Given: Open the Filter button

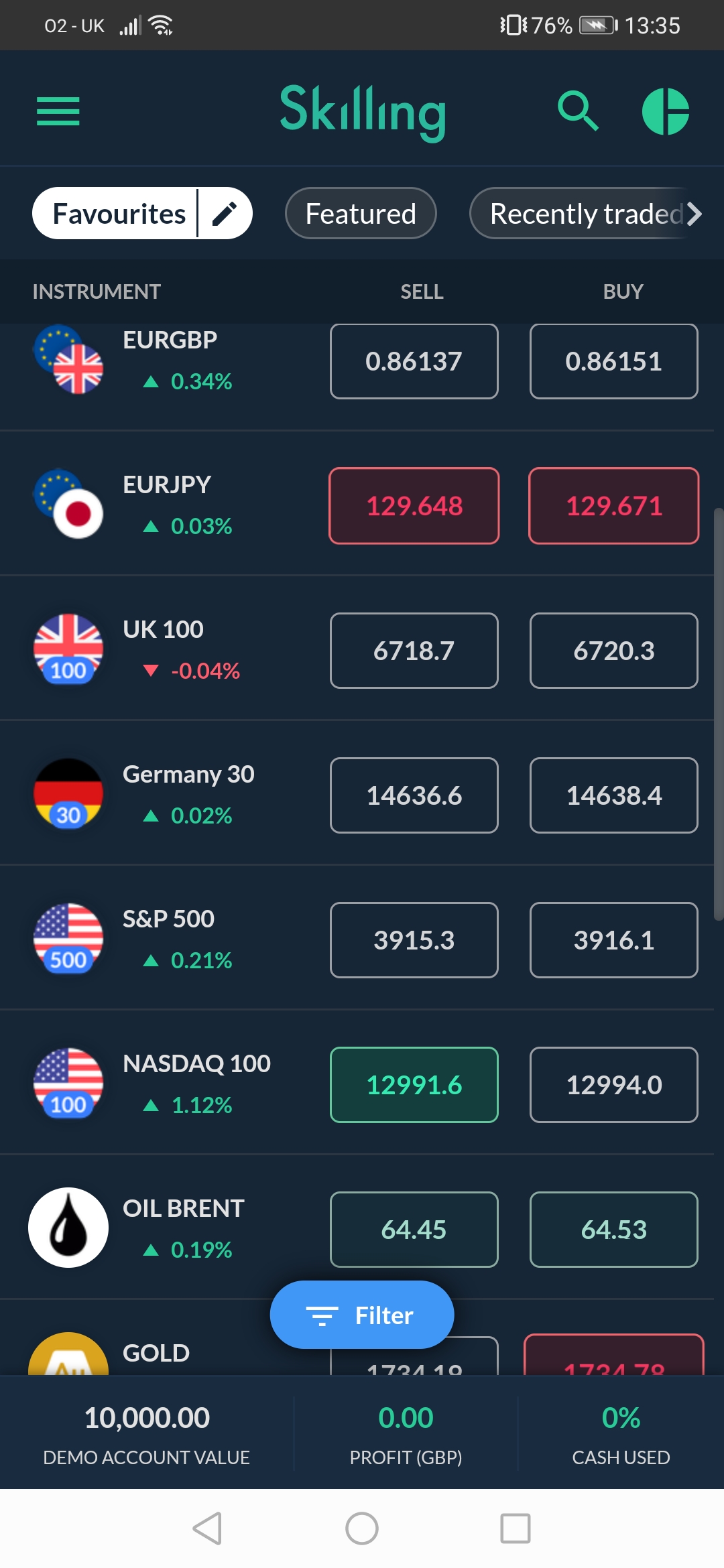Looking at the screenshot, I should click(362, 1315).
